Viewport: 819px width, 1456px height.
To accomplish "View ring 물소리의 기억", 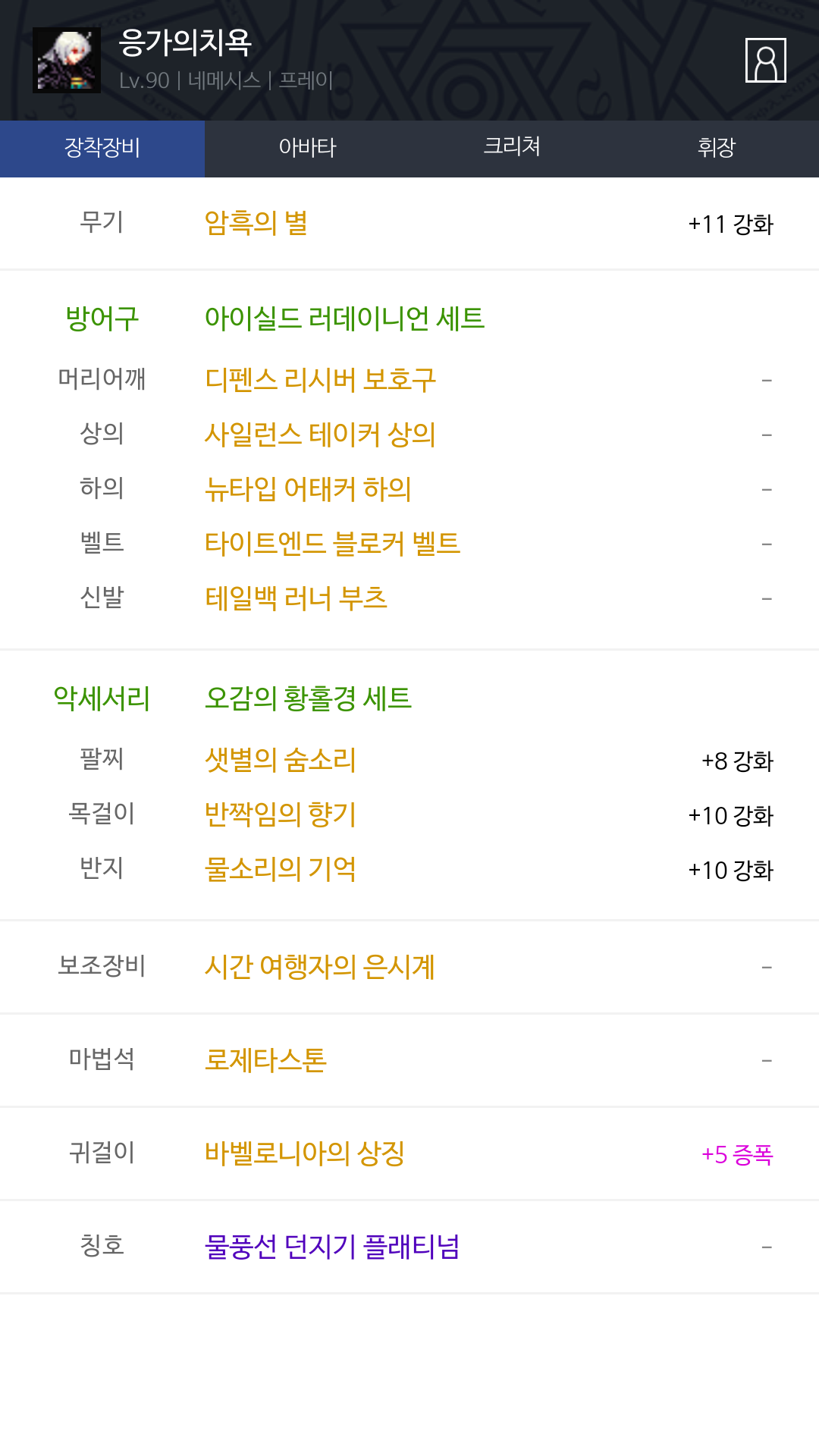I will click(281, 869).
